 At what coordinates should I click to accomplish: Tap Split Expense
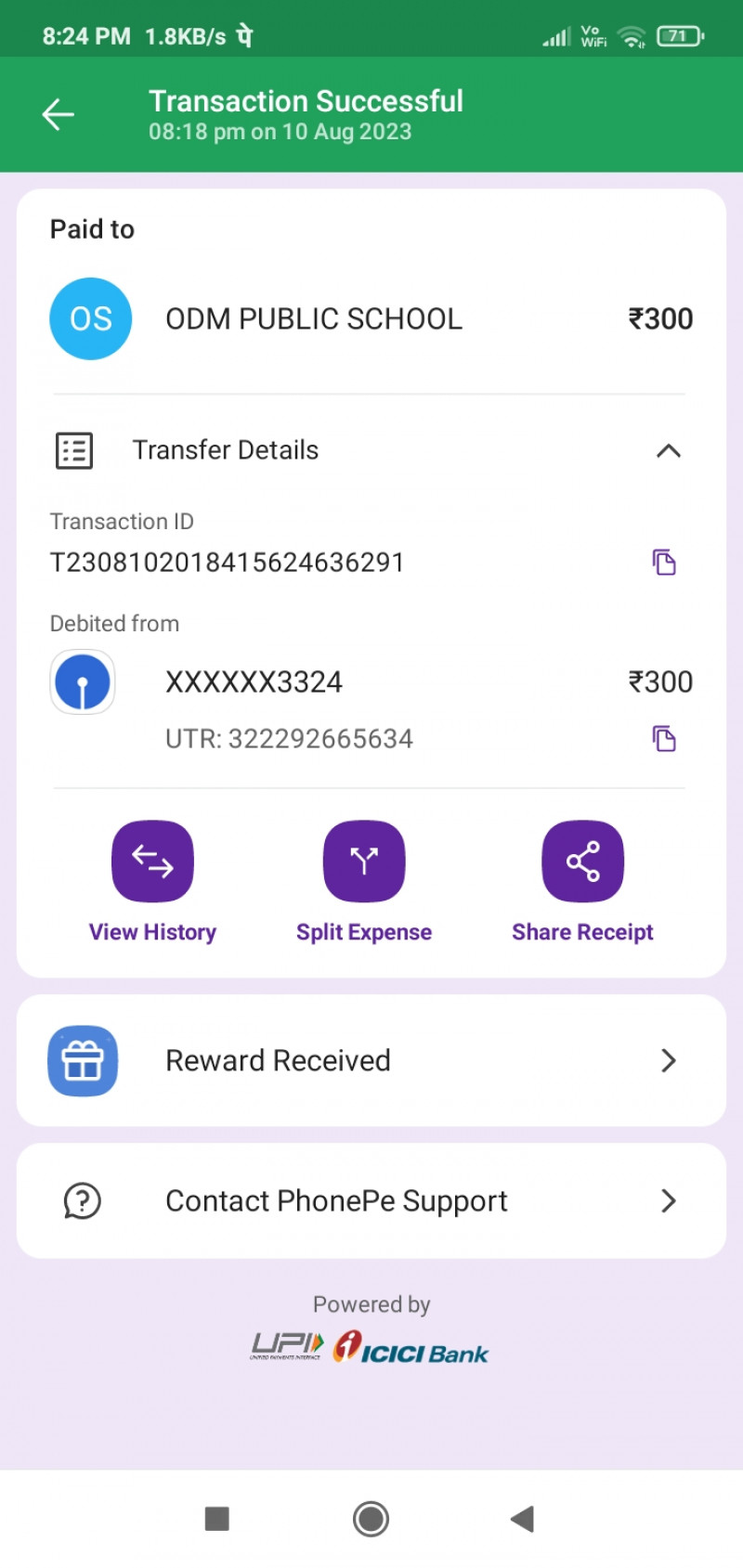[364, 862]
